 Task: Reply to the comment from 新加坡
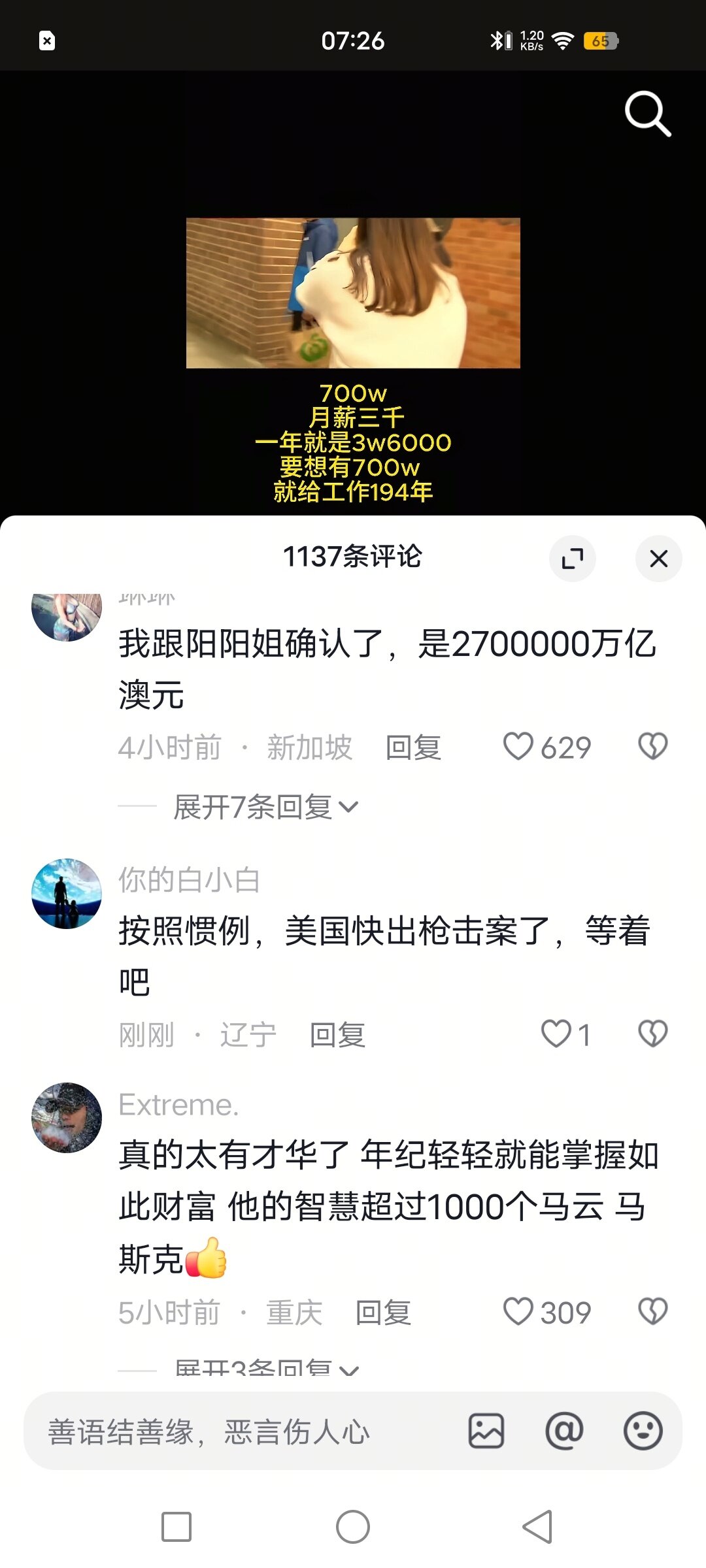click(x=413, y=747)
